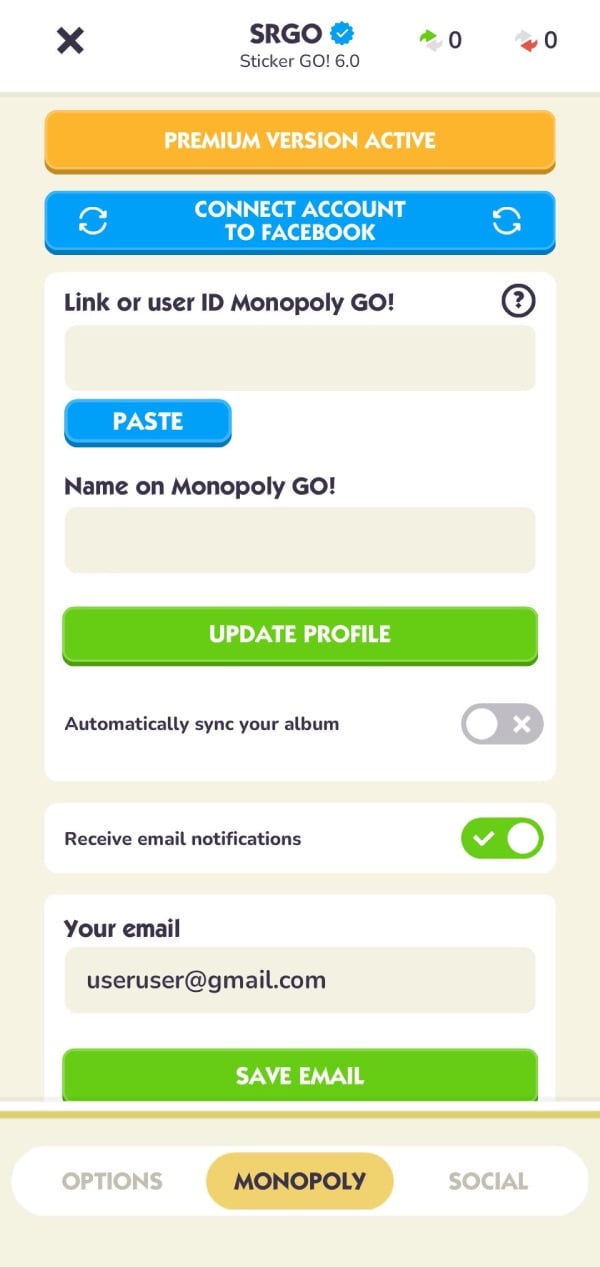Tap Update Profile

pyautogui.click(x=300, y=634)
